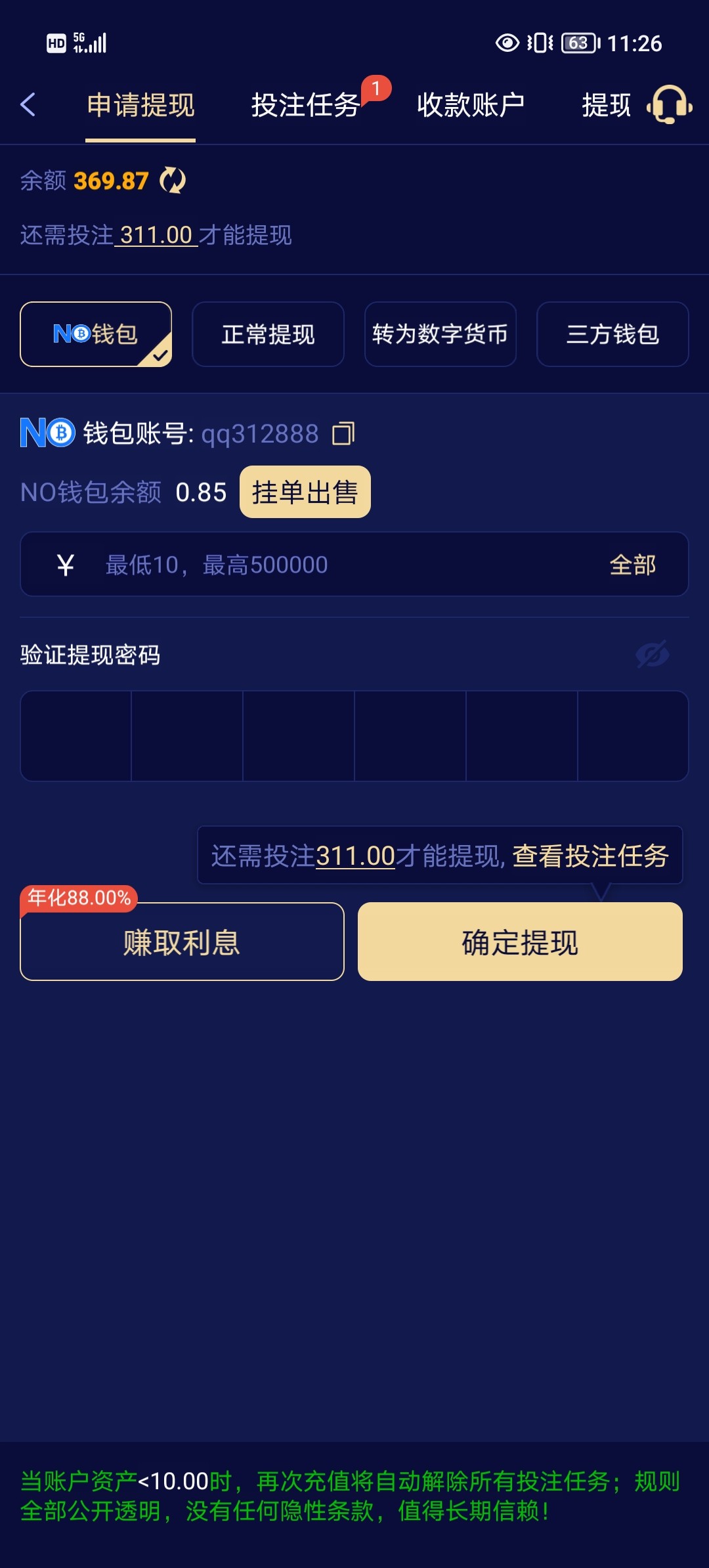709x1568 pixels.
Task: Fill in the full amount with 全部
Action: (x=632, y=565)
